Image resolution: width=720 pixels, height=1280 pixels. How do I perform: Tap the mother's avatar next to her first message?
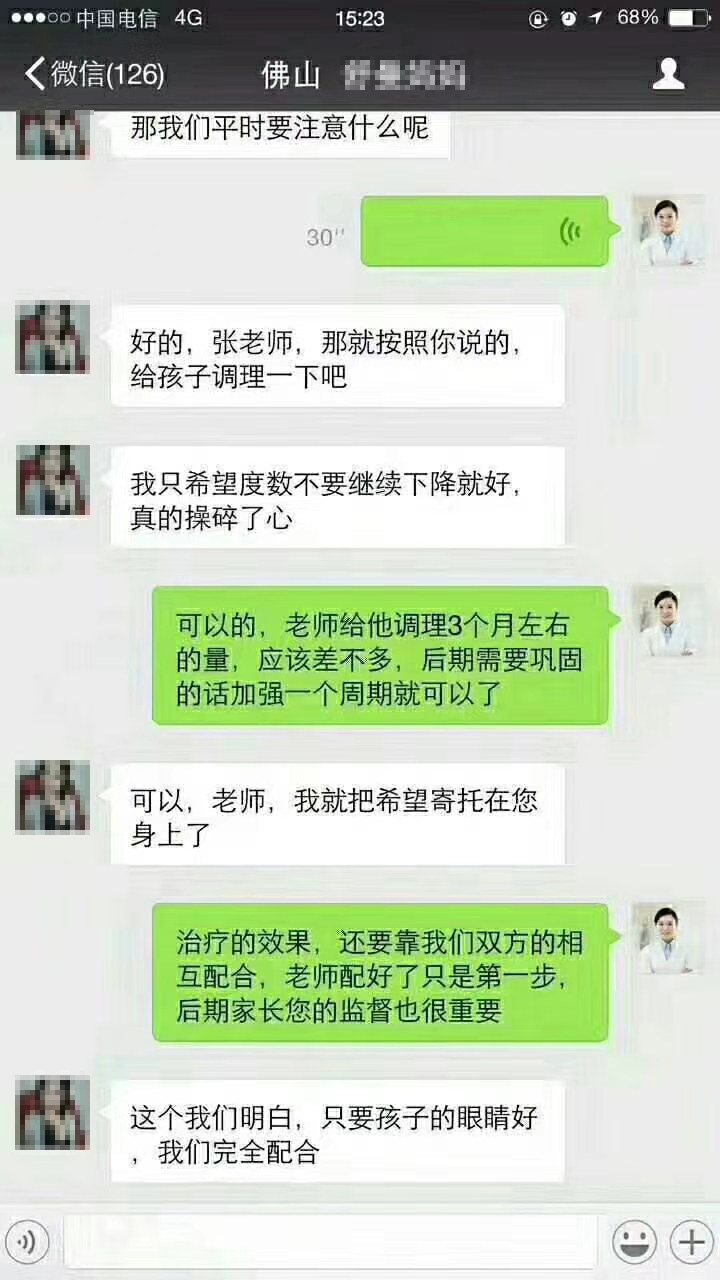[52, 135]
